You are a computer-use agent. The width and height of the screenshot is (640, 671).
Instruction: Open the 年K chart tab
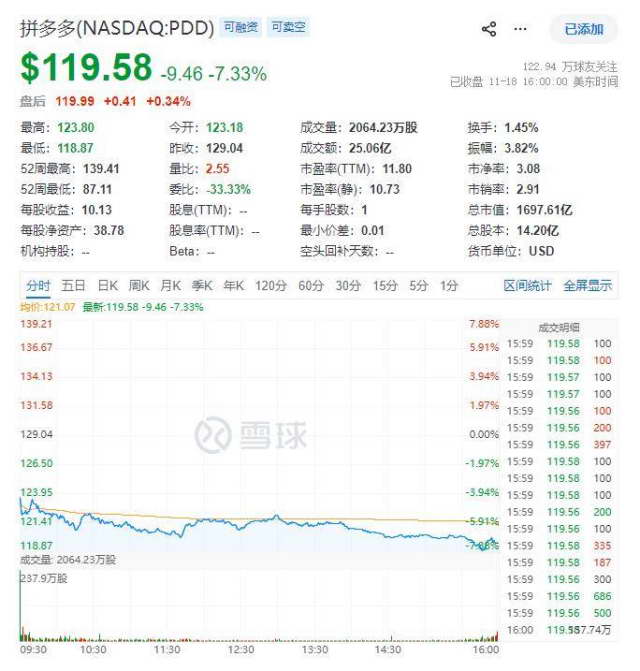(234, 286)
